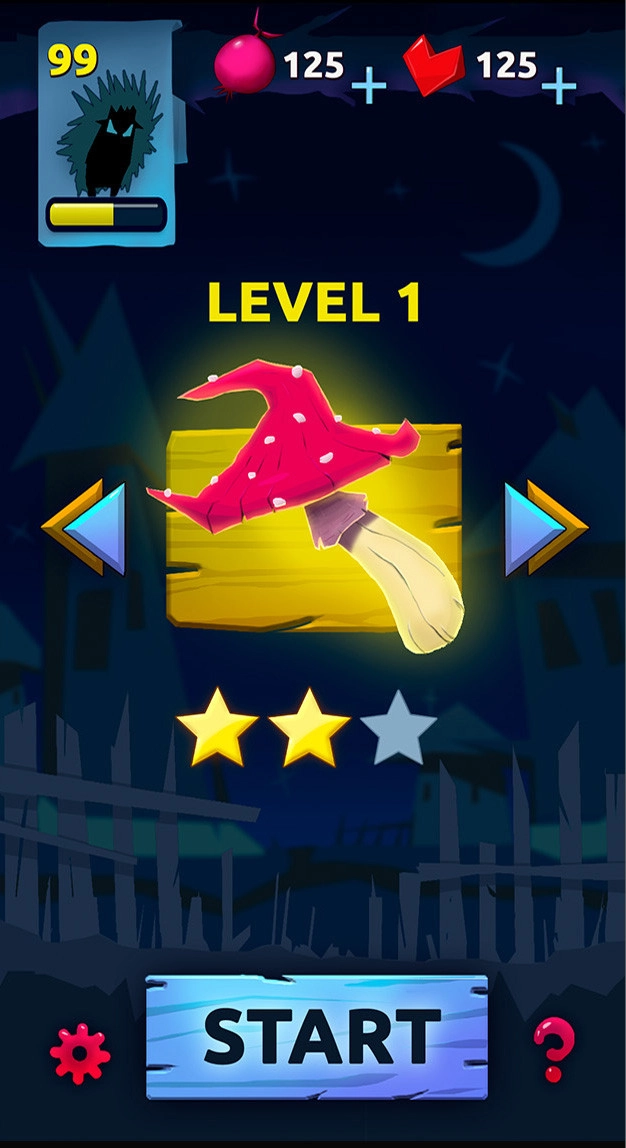Go to the previous level with left arrow
This screenshot has height=1148, width=626.
[x=85, y=527]
